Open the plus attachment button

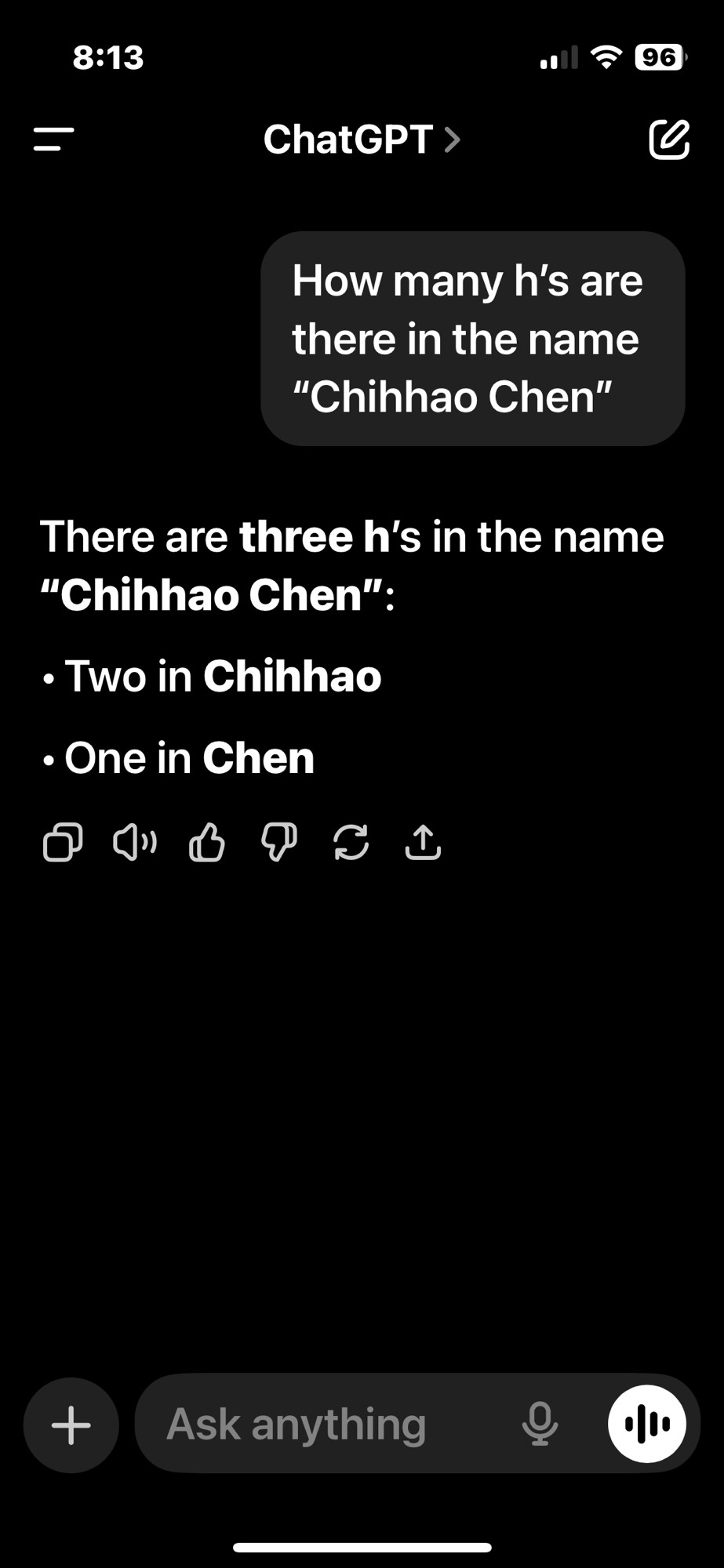[x=71, y=1425]
